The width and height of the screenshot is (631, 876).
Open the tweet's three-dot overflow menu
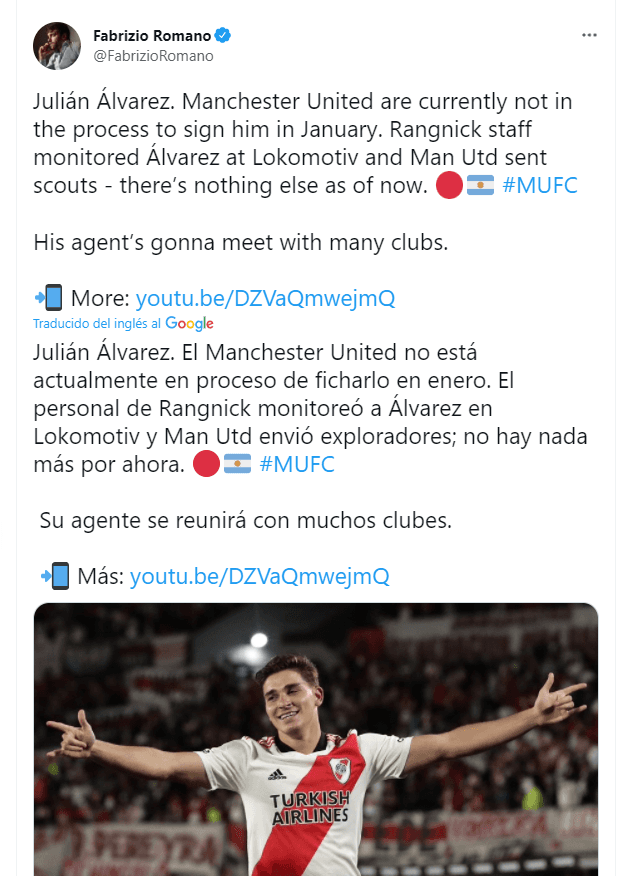click(x=589, y=35)
